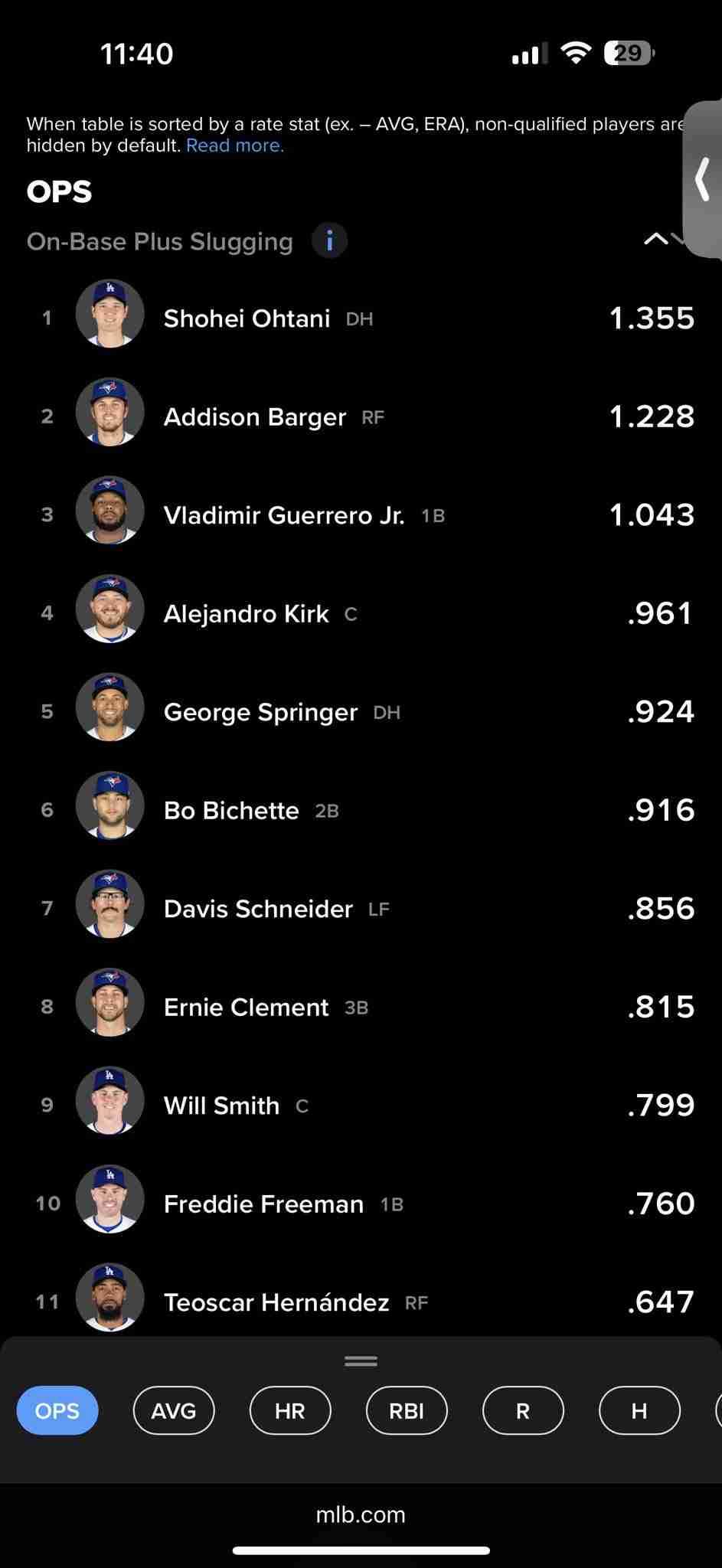722x1568 pixels.
Task: View Will Smith's profile
Action: (221, 1106)
